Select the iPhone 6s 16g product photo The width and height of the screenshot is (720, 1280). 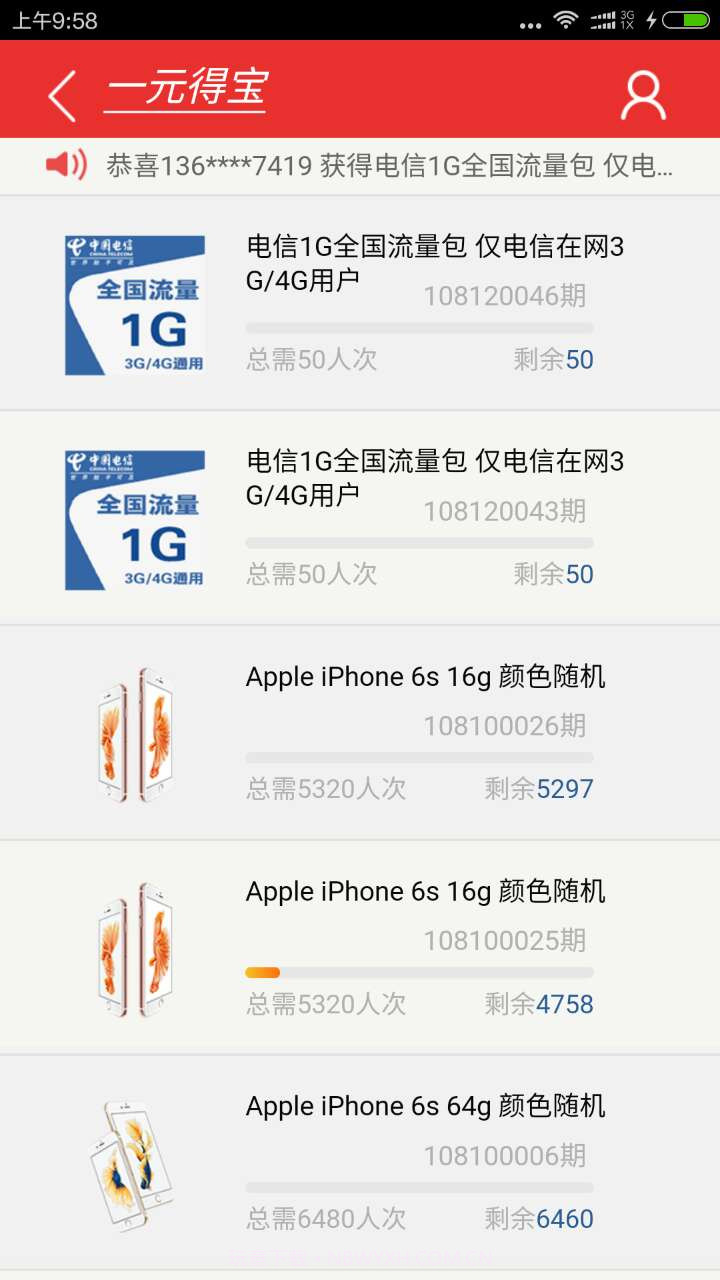click(x=135, y=735)
